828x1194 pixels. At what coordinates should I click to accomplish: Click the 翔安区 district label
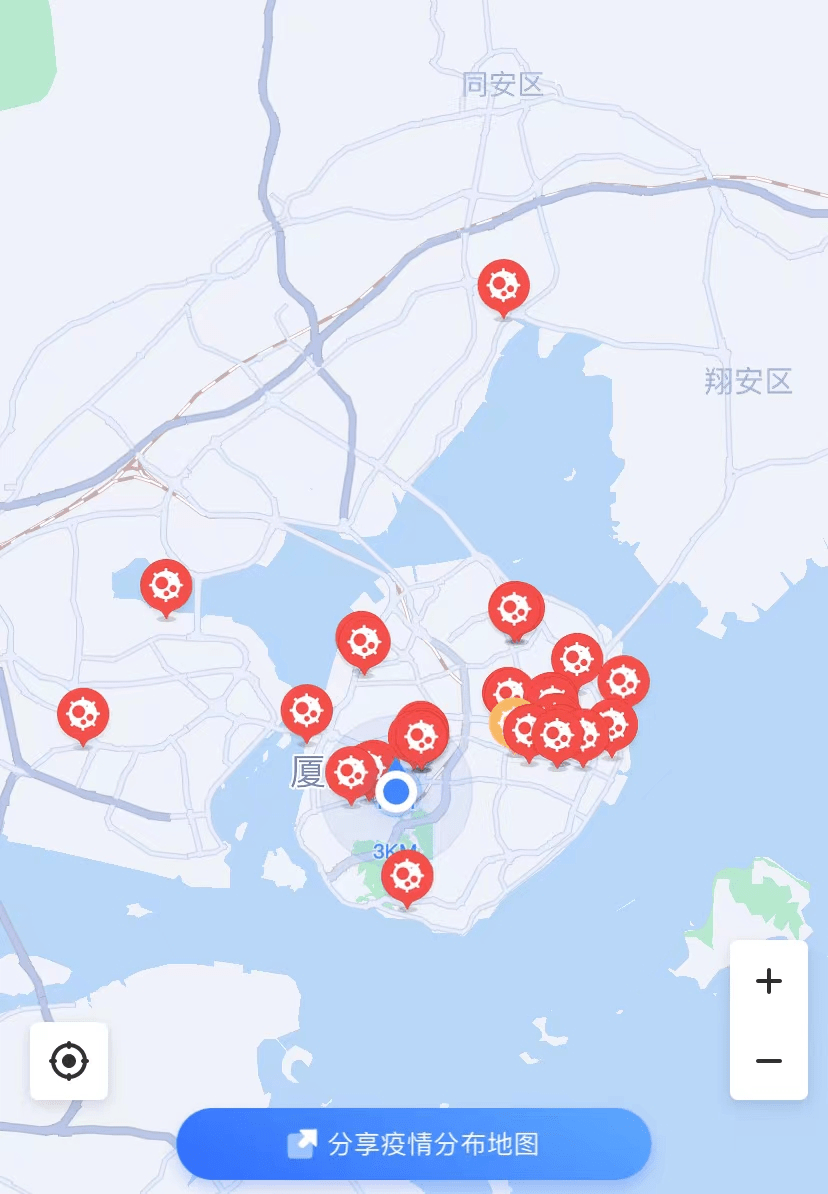(x=748, y=379)
